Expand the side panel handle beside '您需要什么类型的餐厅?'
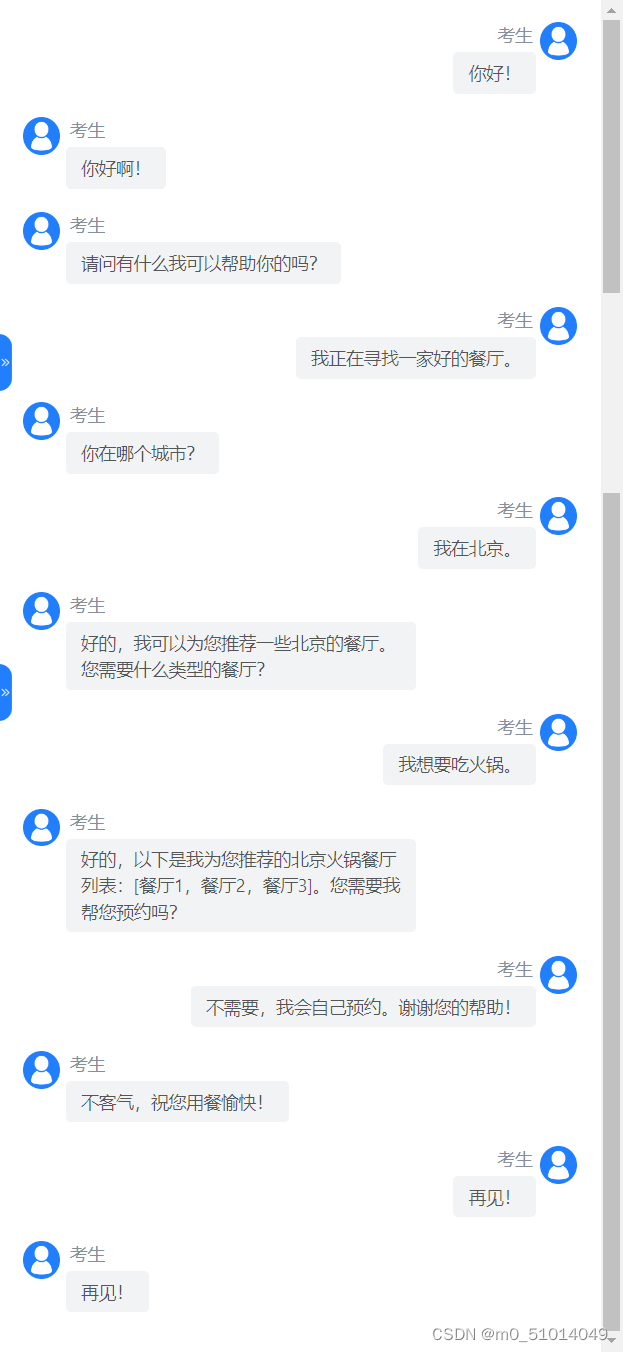The height and width of the screenshot is (1352, 623). [5, 692]
